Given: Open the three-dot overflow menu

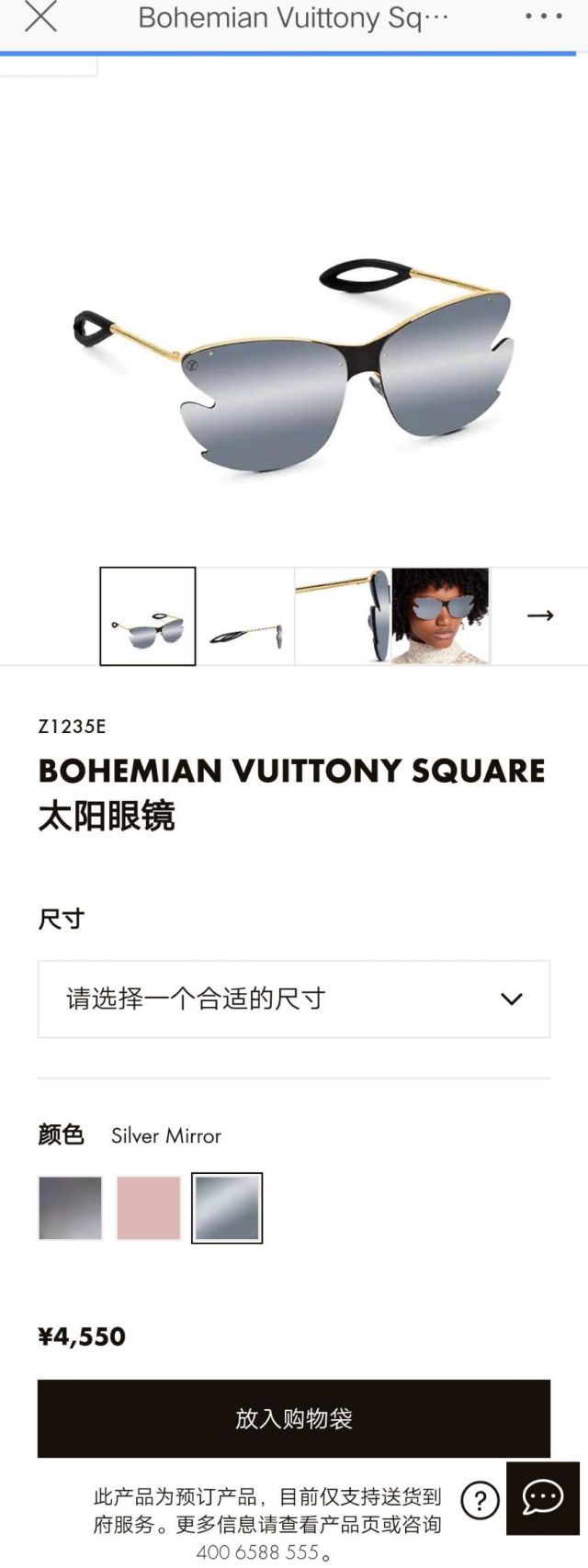Looking at the screenshot, I should point(543,17).
